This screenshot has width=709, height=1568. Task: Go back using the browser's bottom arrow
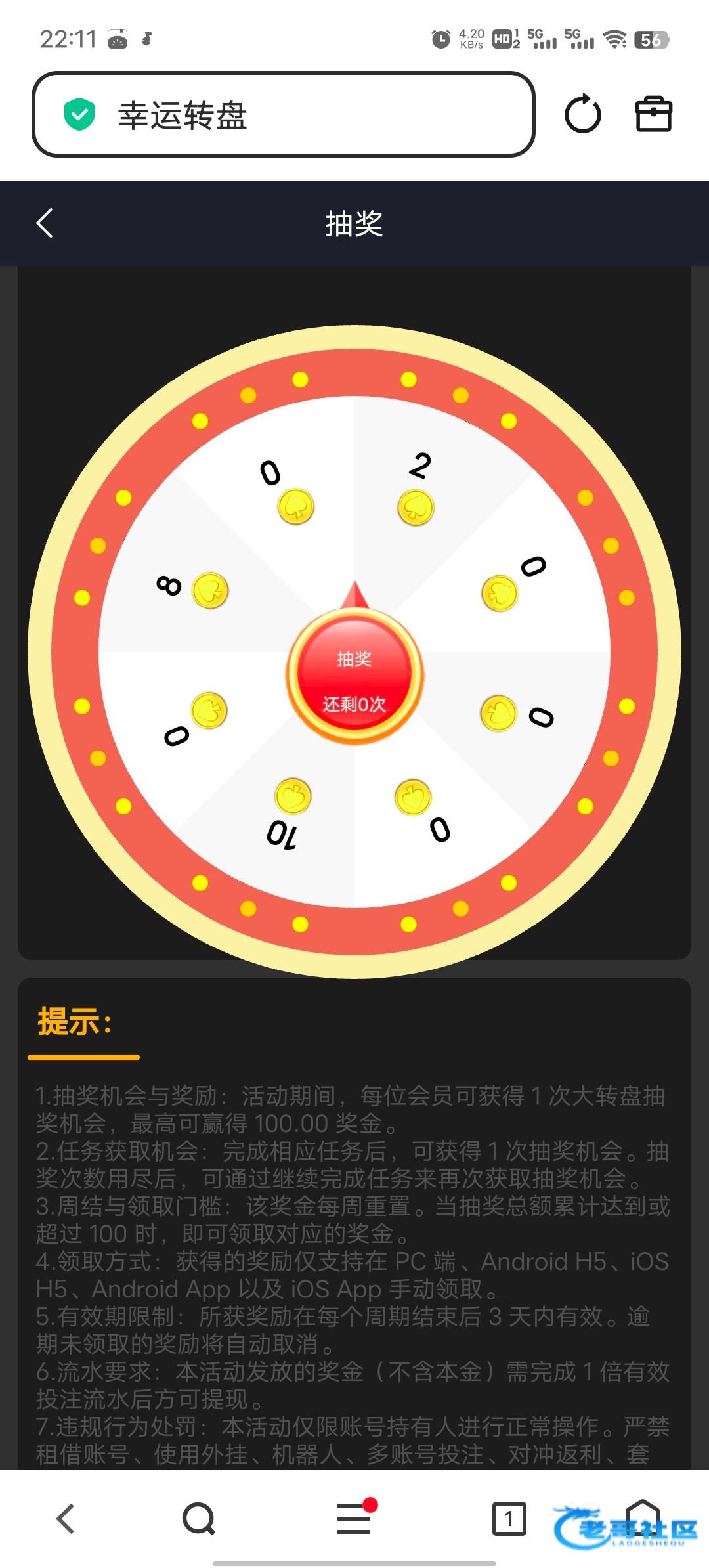pyautogui.click(x=66, y=1518)
